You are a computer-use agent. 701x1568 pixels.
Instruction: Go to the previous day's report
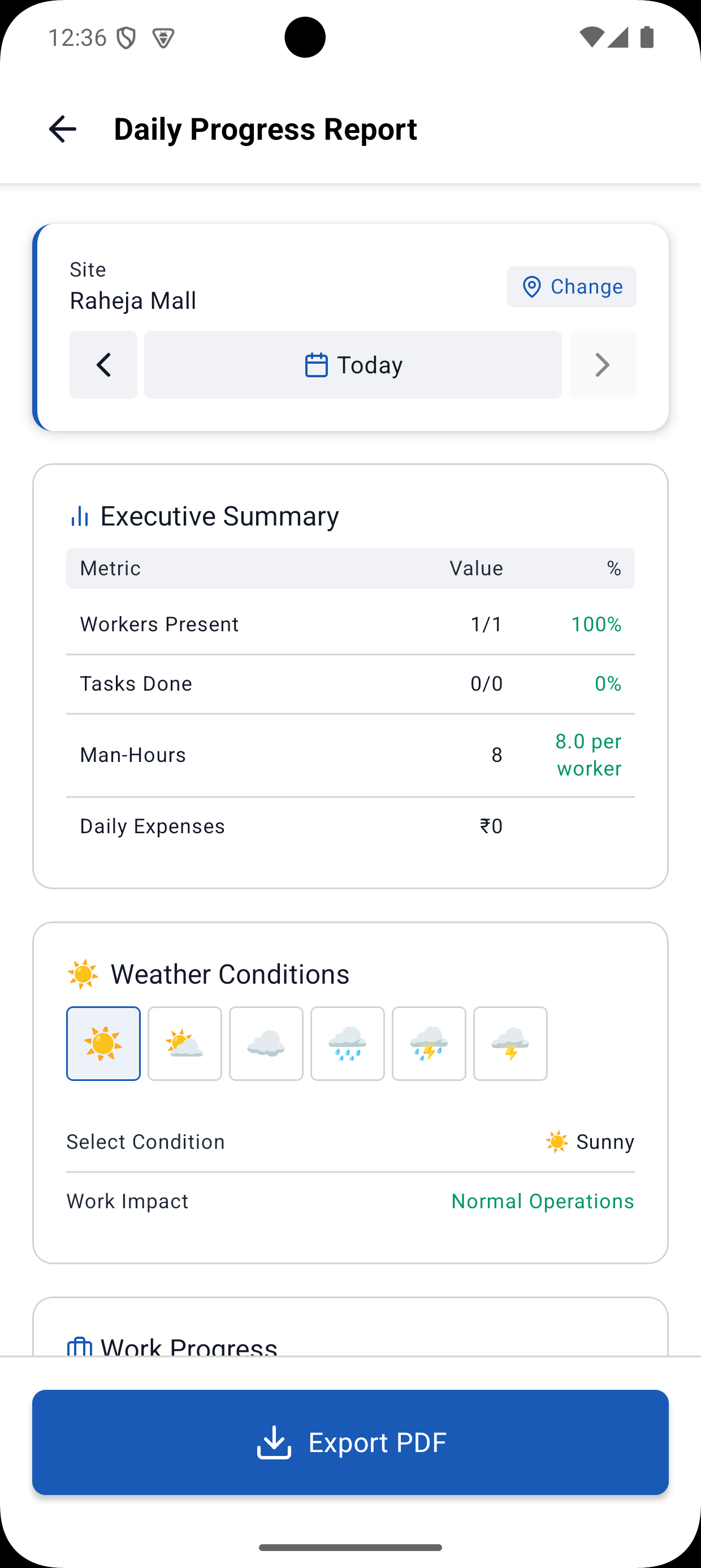(x=103, y=365)
